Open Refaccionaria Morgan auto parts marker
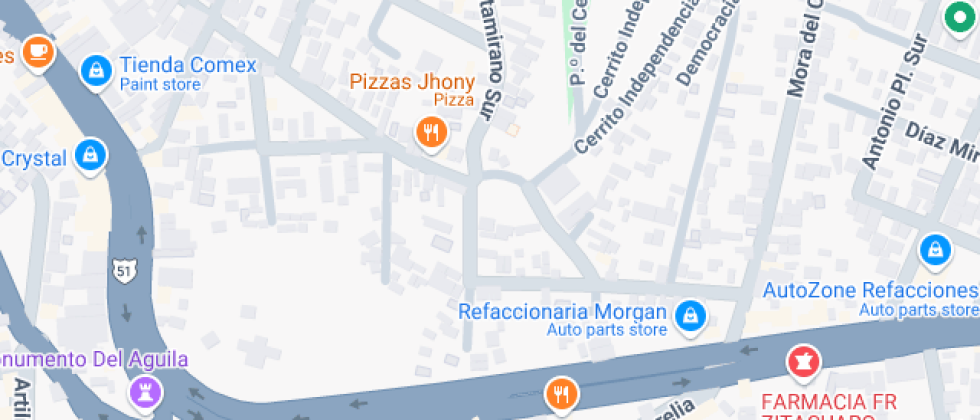This screenshot has width=980, height=420. [x=689, y=317]
